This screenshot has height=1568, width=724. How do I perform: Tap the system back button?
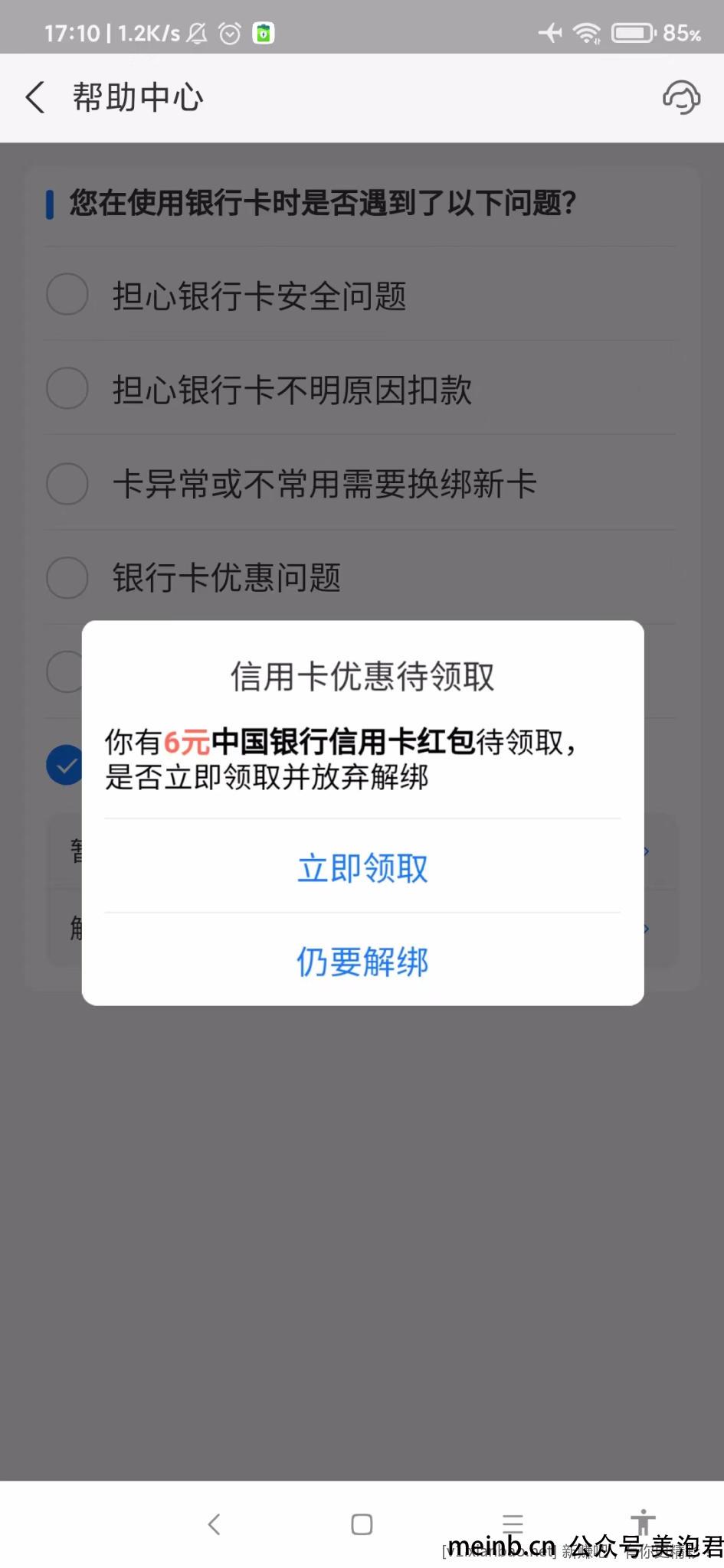pos(215,1524)
